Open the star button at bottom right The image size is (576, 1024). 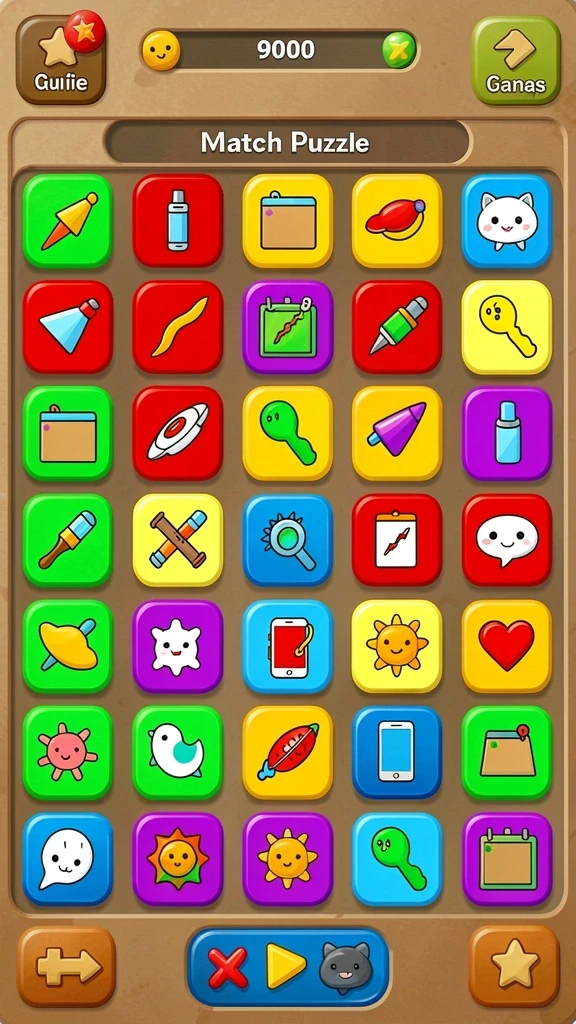(x=514, y=967)
